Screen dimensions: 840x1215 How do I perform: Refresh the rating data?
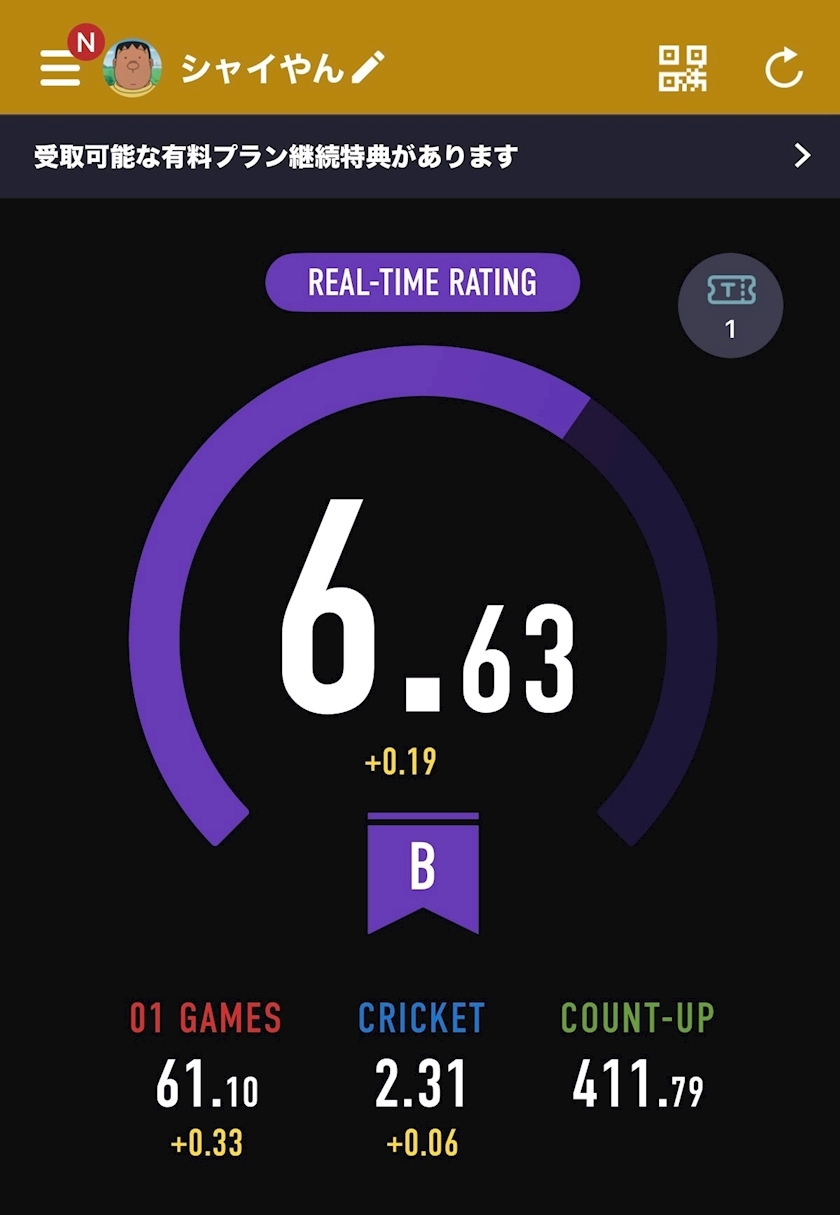tap(783, 68)
